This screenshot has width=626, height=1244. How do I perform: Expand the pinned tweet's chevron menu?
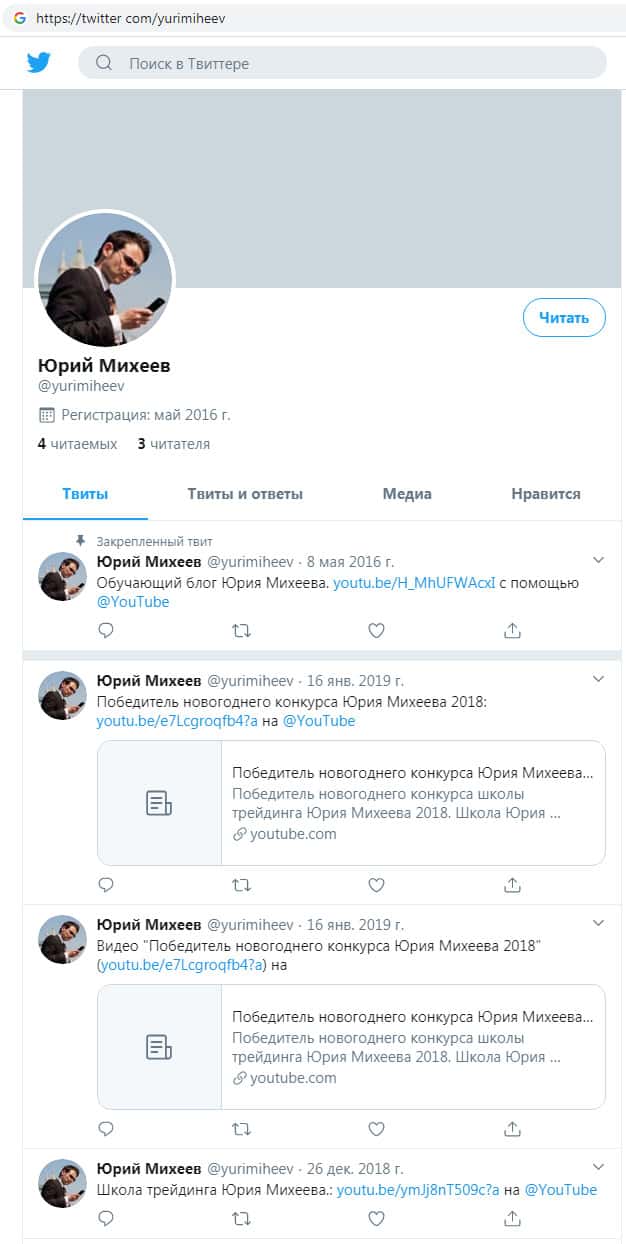coord(598,560)
